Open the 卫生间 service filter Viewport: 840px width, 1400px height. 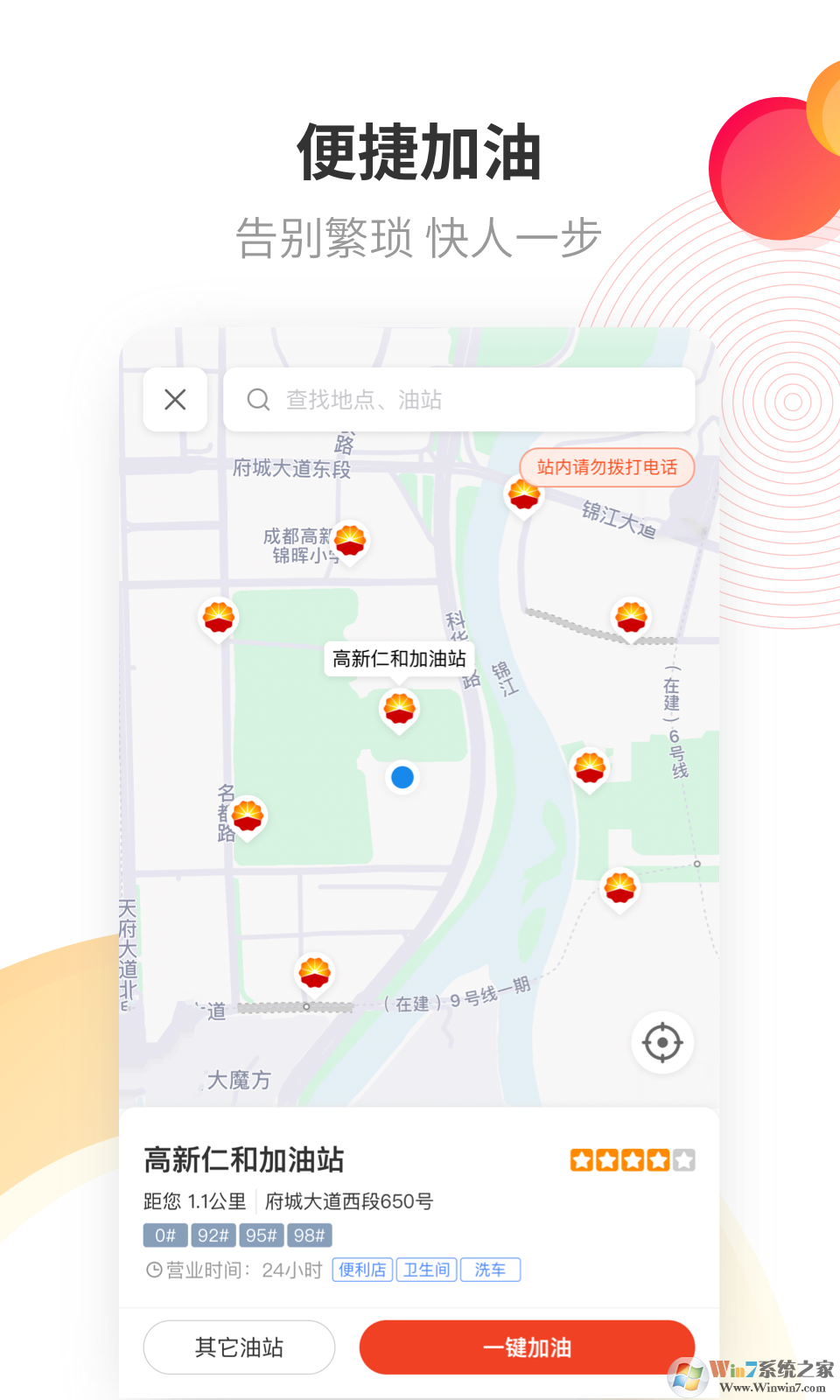tap(426, 1270)
